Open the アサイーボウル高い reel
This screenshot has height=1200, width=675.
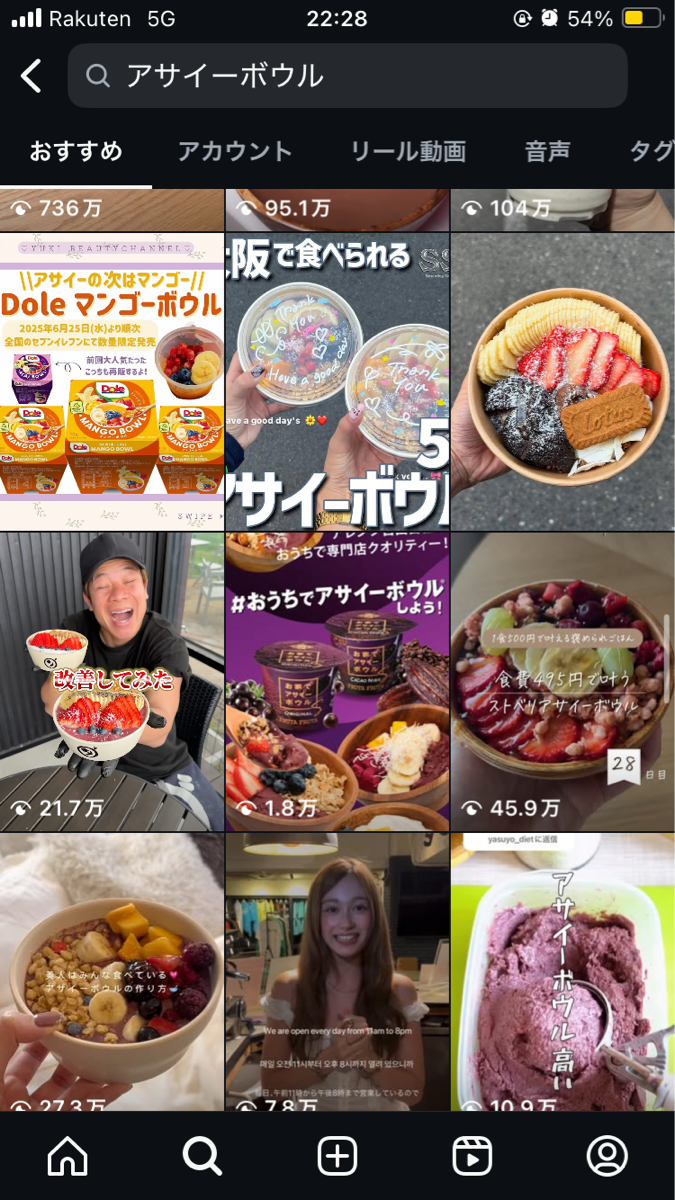tap(562, 971)
